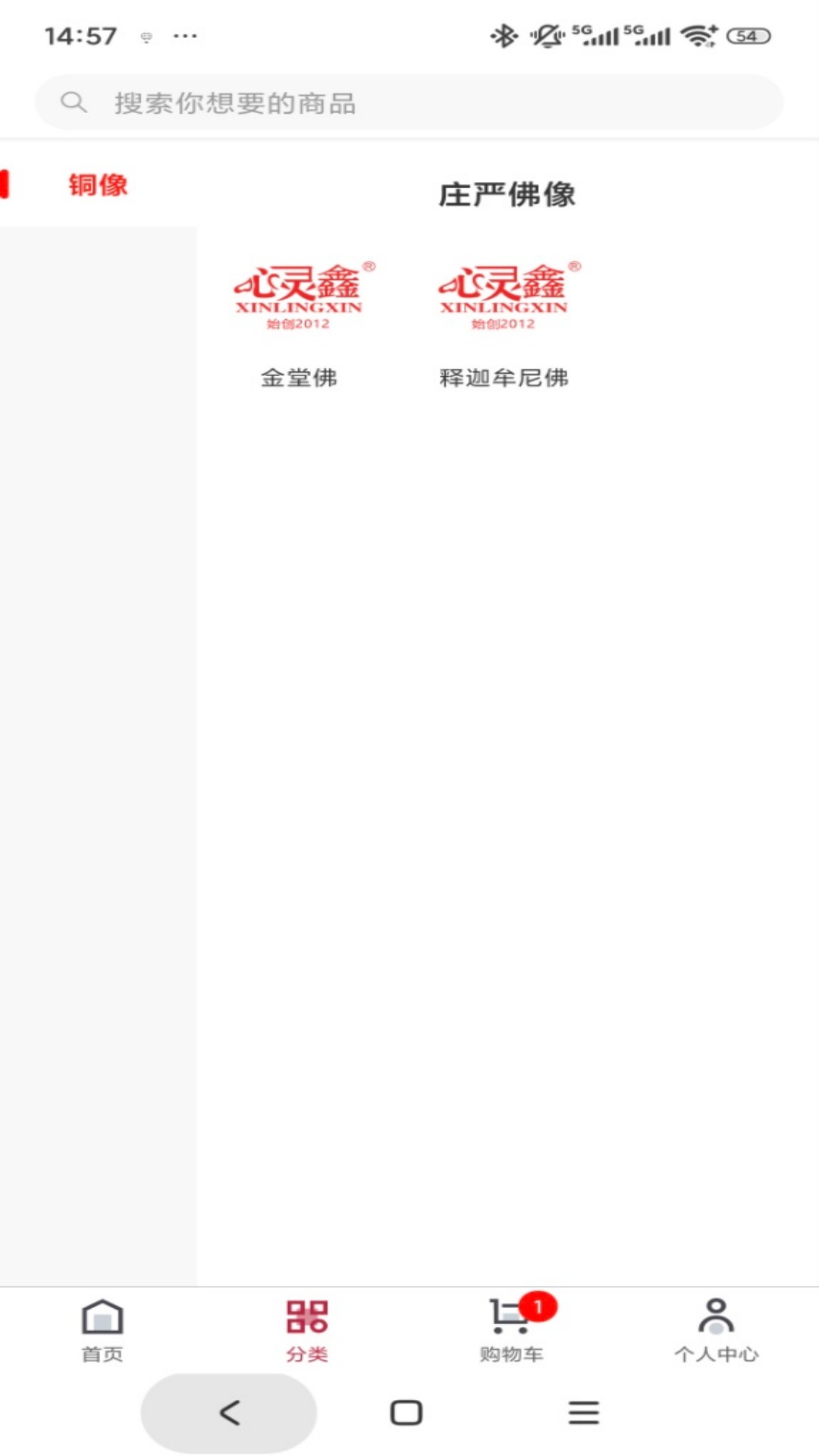Tap the Wi-Fi status icon
The height and width of the screenshot is (1456, 819).
pyautogui.click(x=698, y=34)
